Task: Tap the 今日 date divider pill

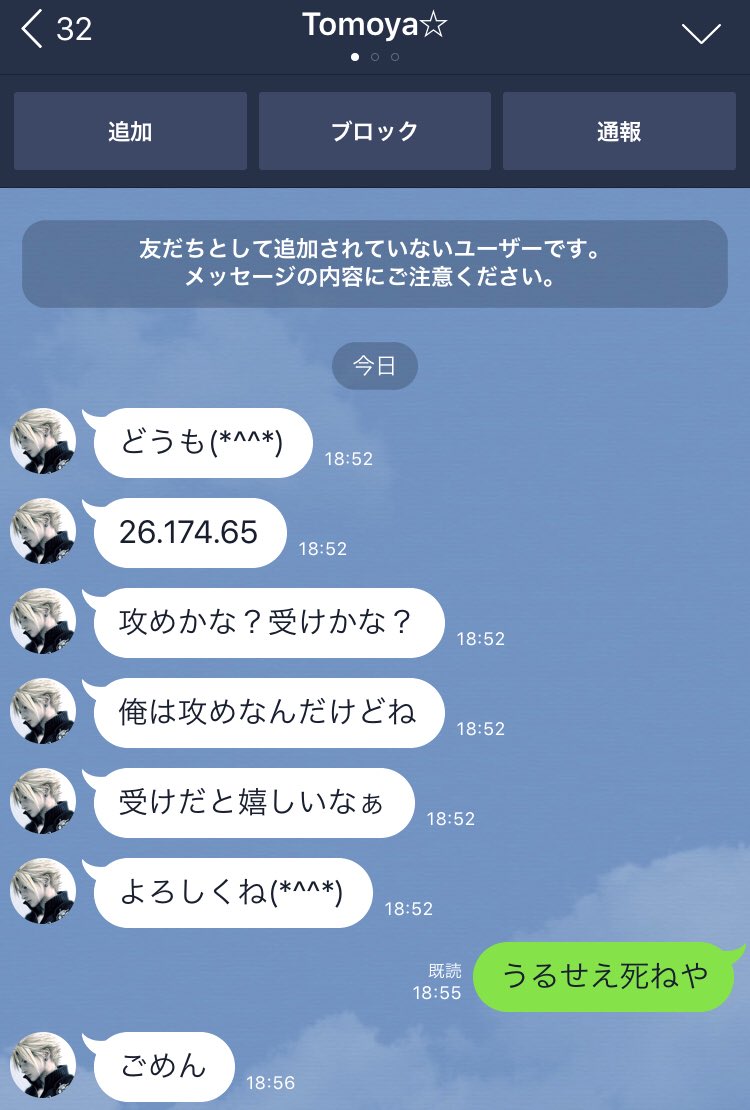Action: tap(374, 365)
